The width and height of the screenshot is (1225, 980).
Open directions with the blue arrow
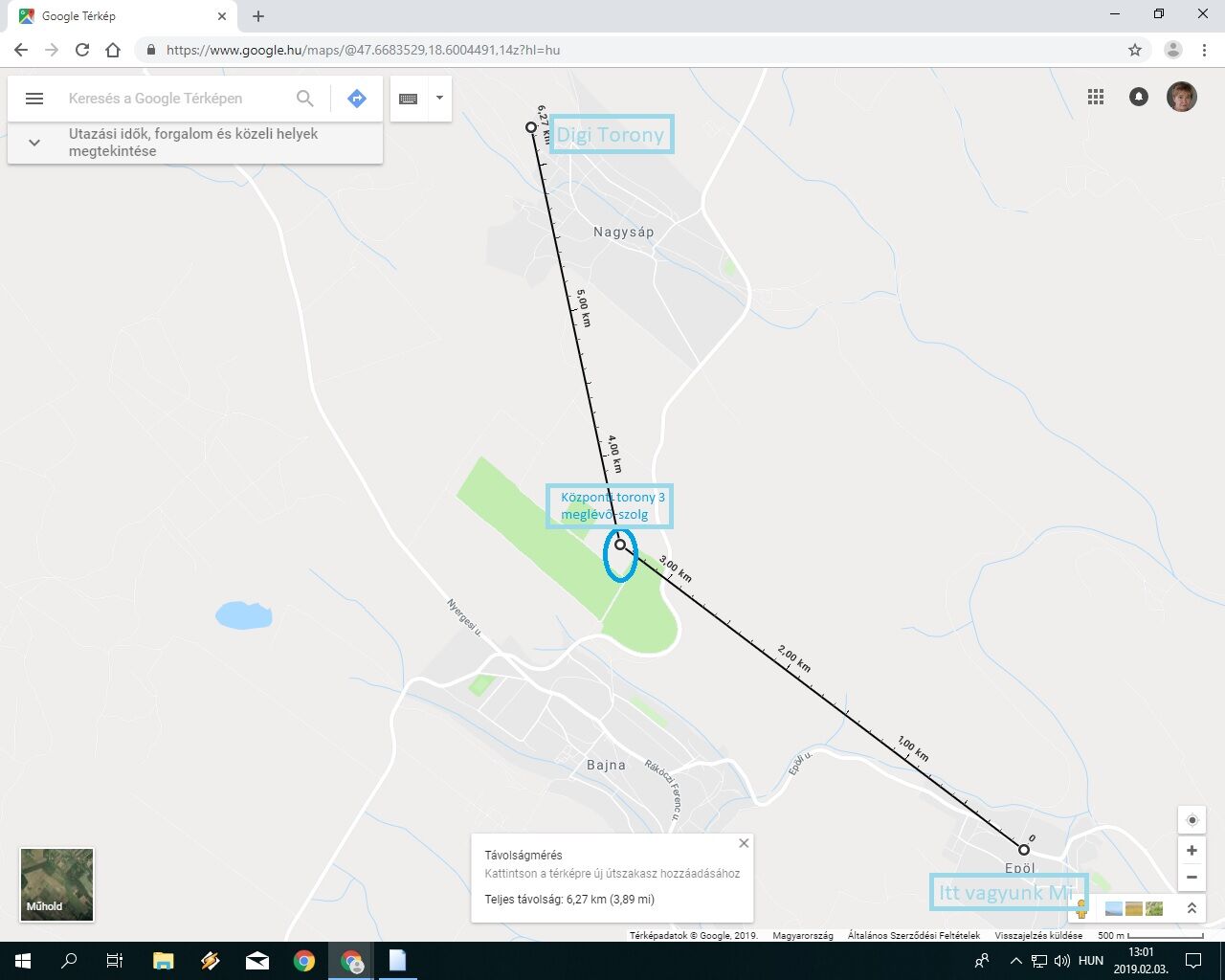click(x=357, y=99)
